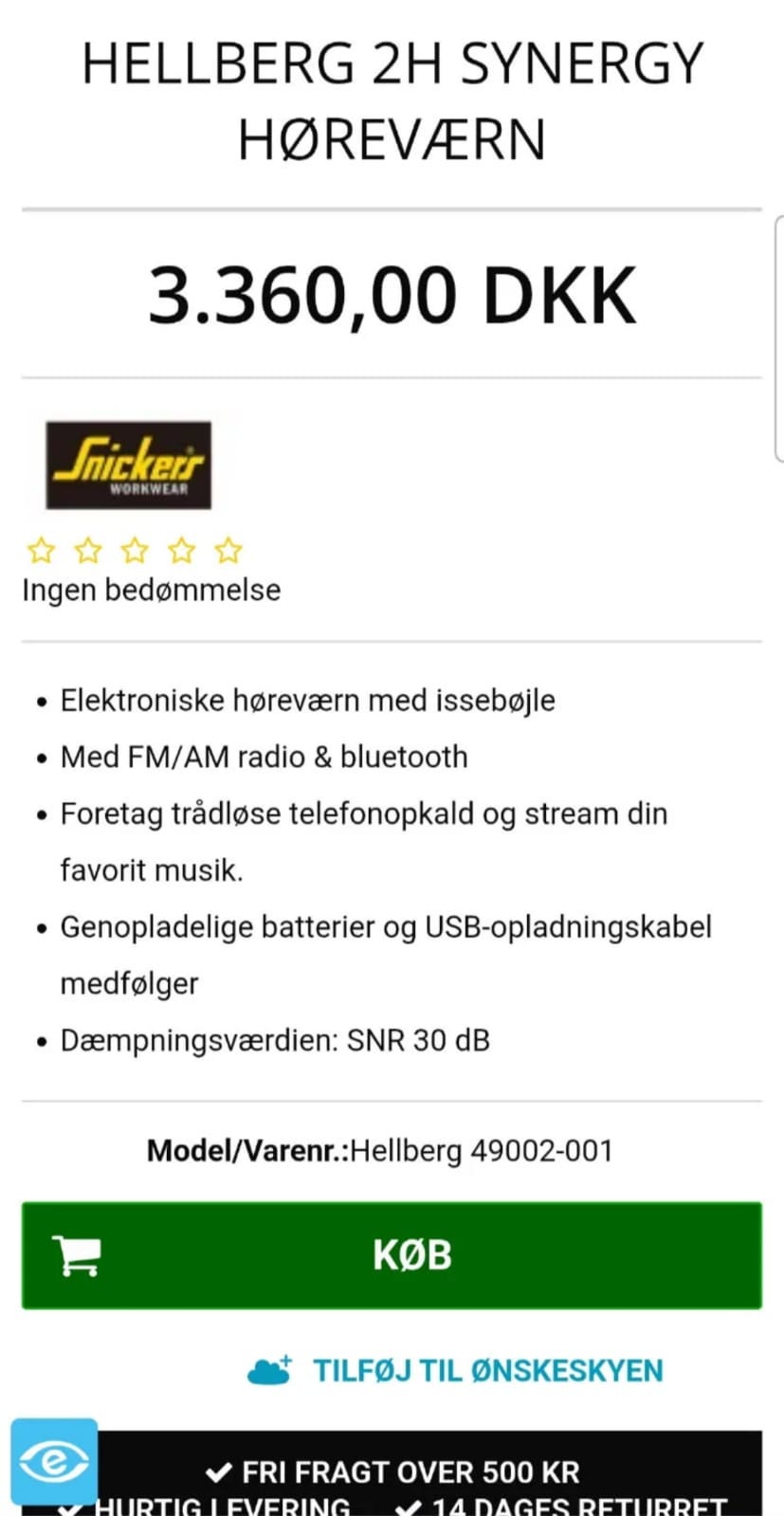784x1516 pixels.
Task: Toggle the fifth star rating
Action: pyautogui.click(x=228, y=550)
